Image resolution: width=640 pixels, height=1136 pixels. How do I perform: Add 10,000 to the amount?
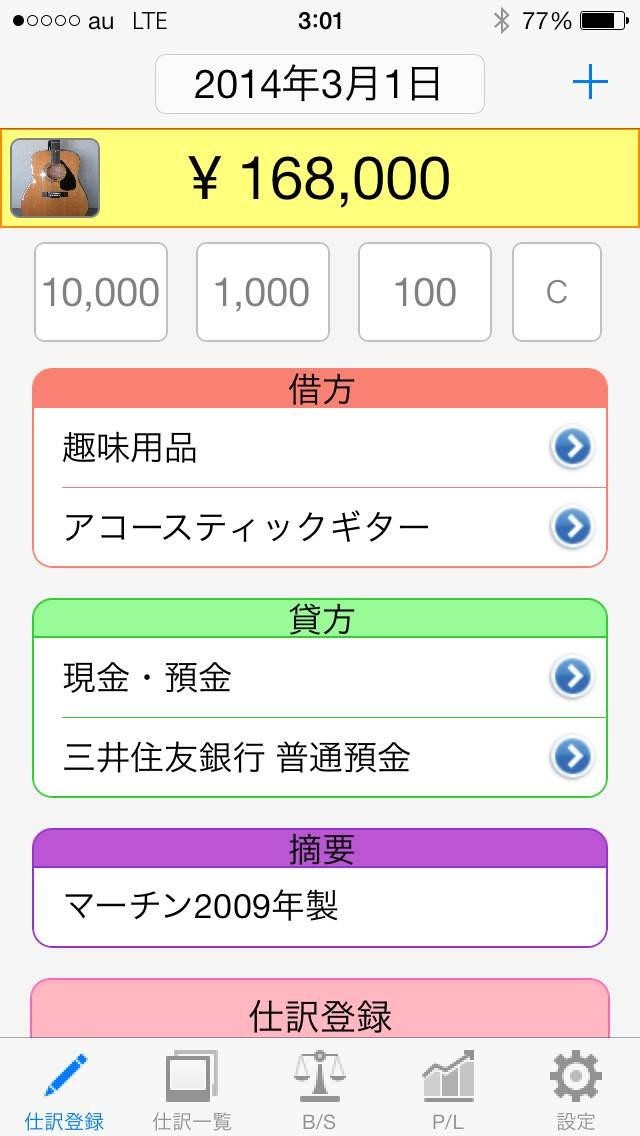click(x=101, y=292)
